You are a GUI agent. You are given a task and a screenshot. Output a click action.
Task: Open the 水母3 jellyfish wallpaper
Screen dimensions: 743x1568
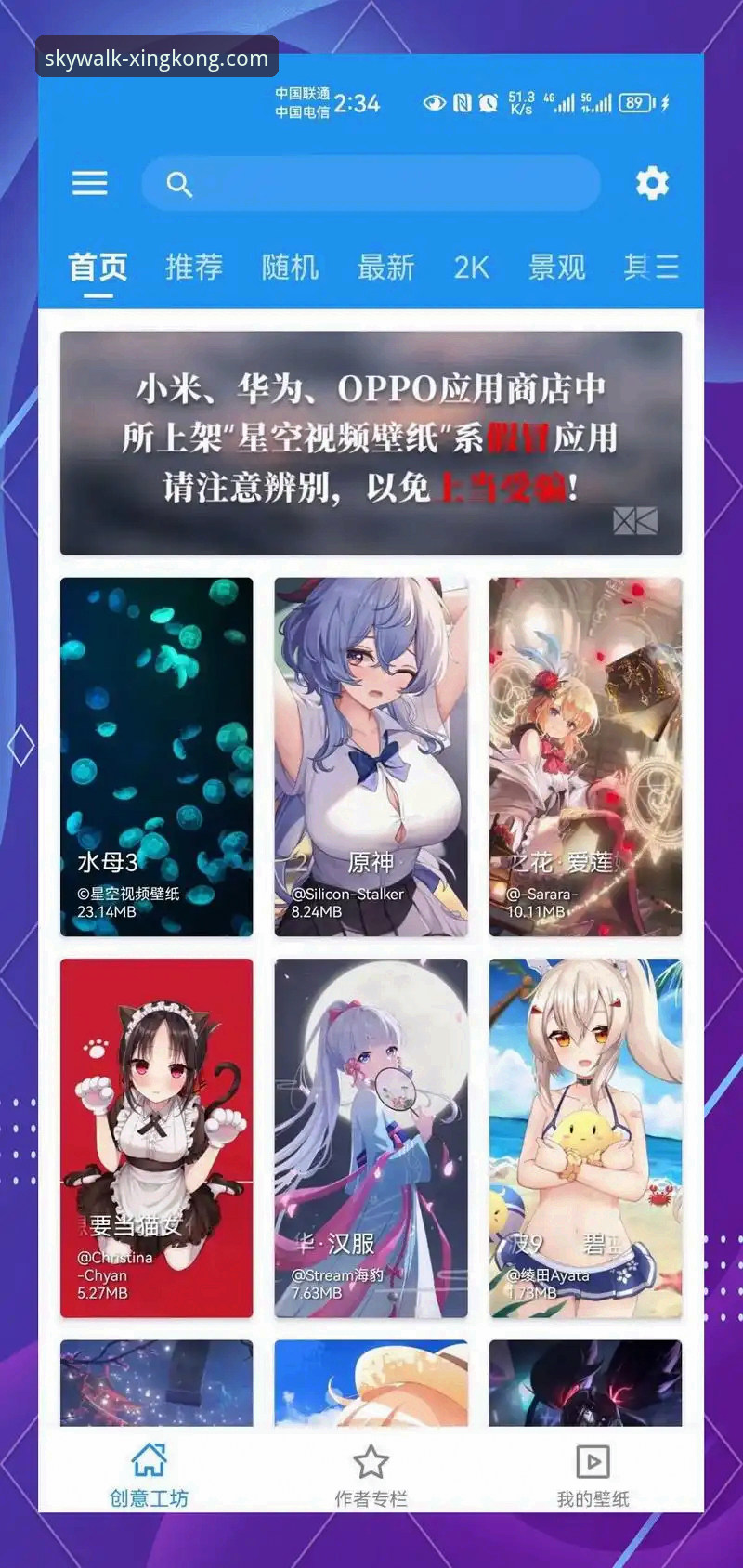click(x=155, y=752)
